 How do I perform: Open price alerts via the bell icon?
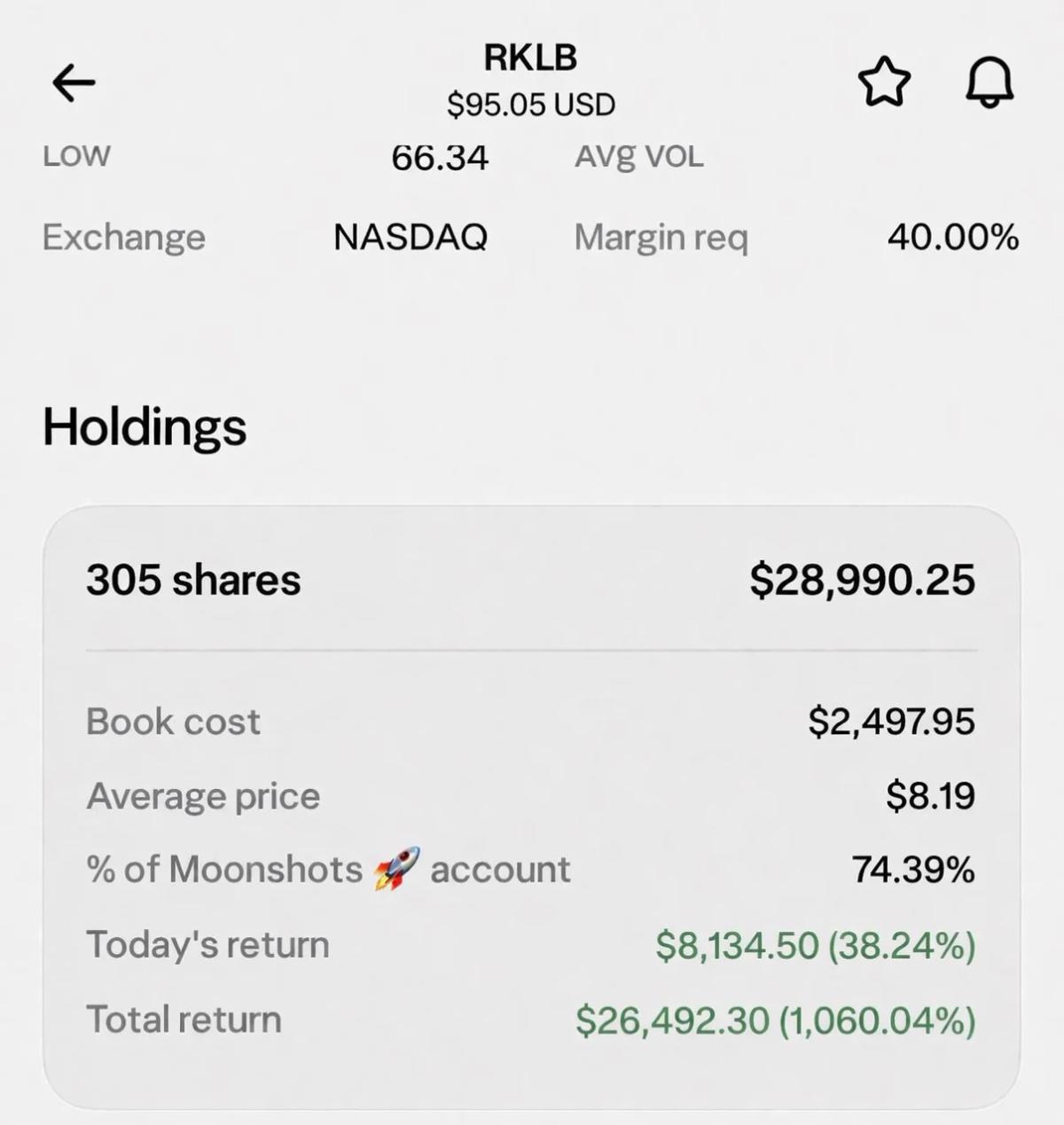pyautogui.click(x=990, y=84)
